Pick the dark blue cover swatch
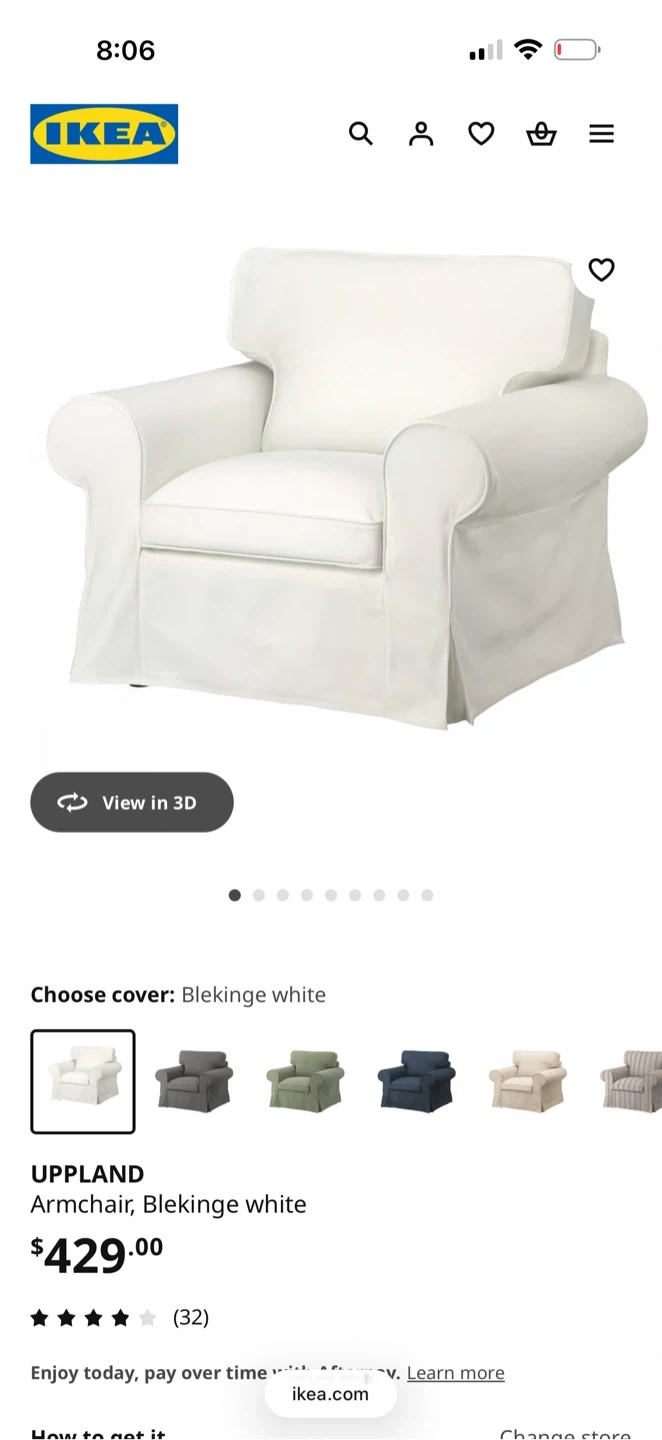Screen dimensions: 662x1440 pos(416,1081)
